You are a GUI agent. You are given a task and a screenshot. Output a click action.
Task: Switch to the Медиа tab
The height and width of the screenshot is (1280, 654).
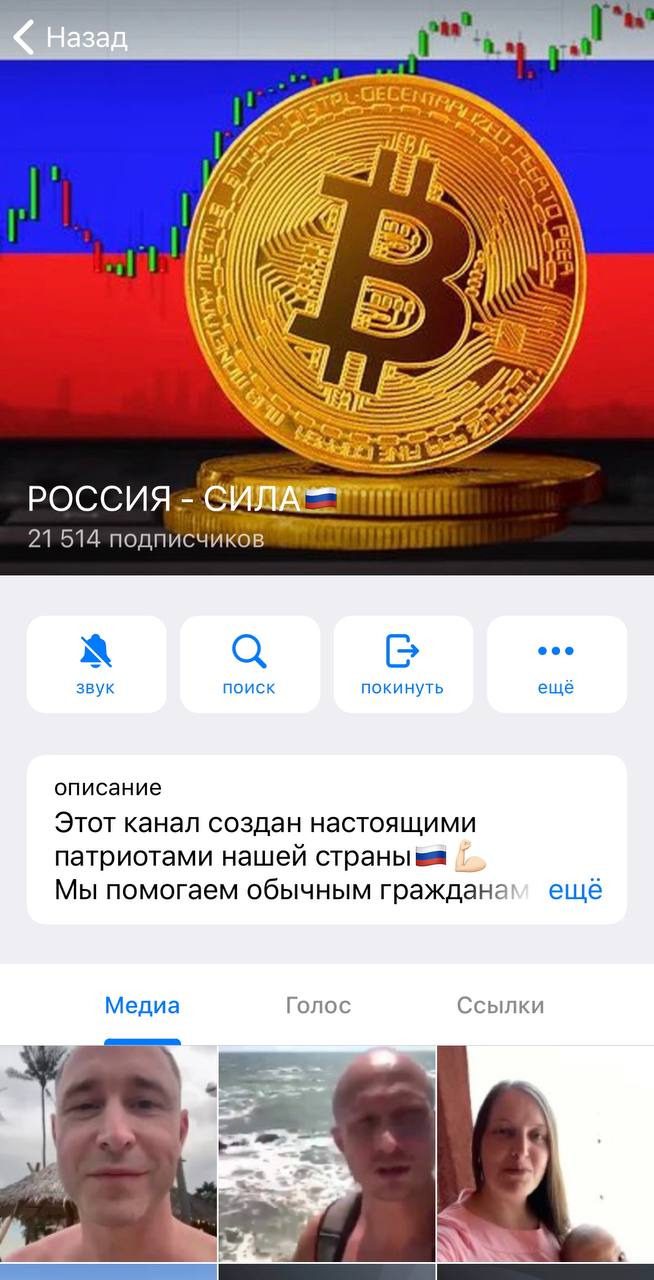point(142,1005)
